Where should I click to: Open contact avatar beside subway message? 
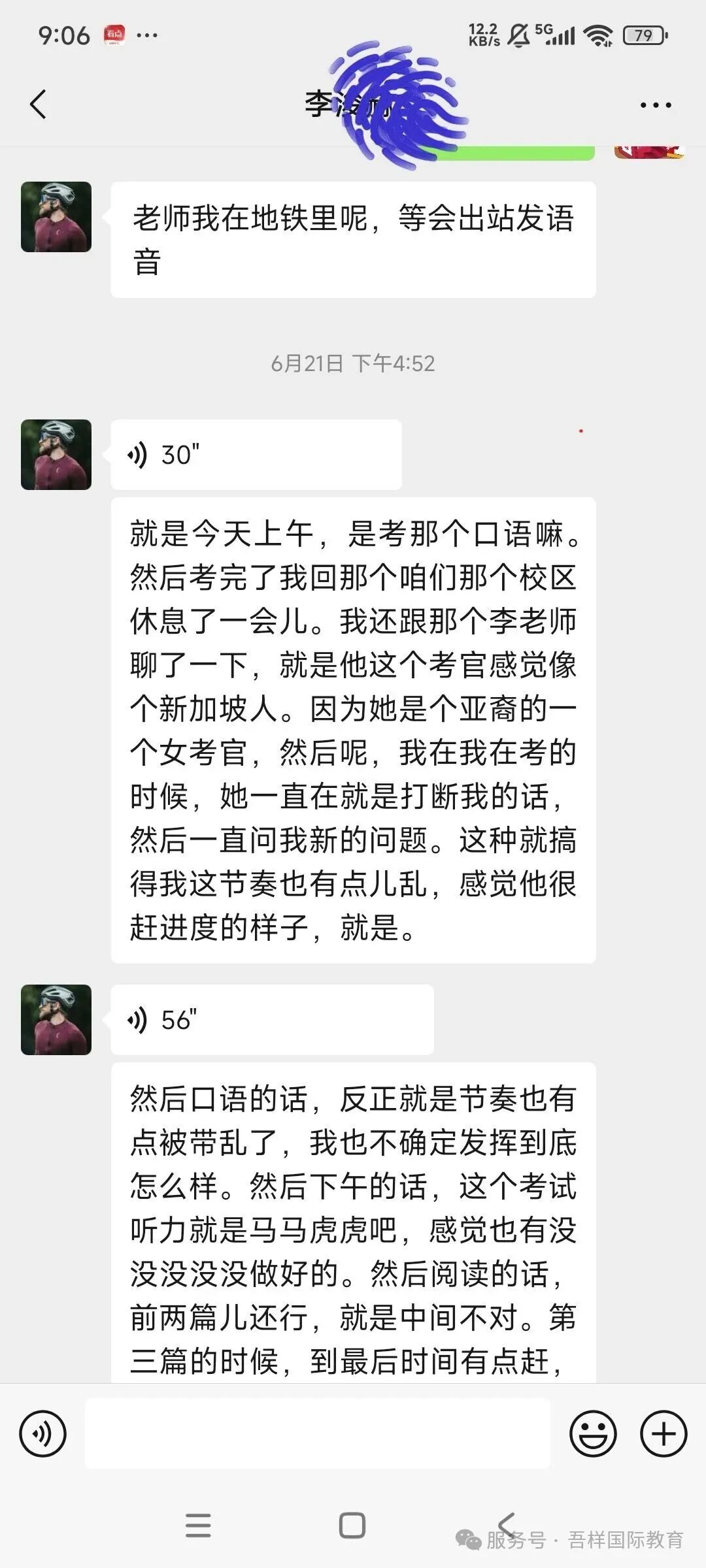tap(56, 217)
